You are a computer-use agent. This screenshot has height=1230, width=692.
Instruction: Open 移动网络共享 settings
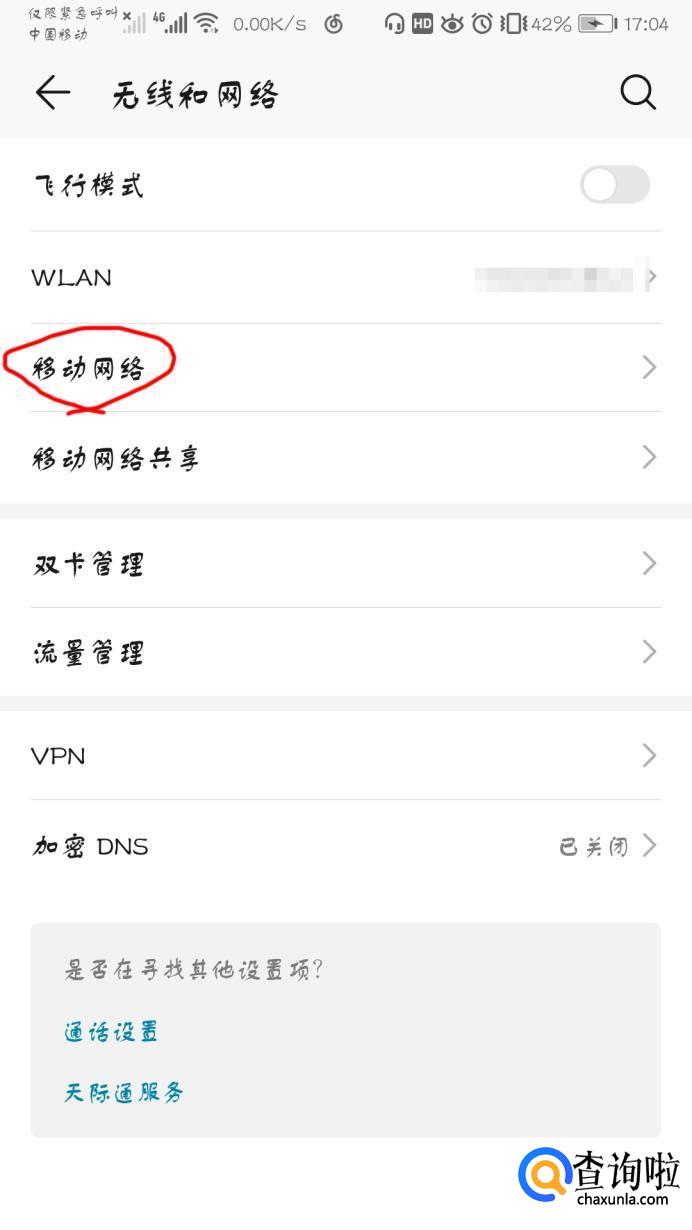click(345, 458)
